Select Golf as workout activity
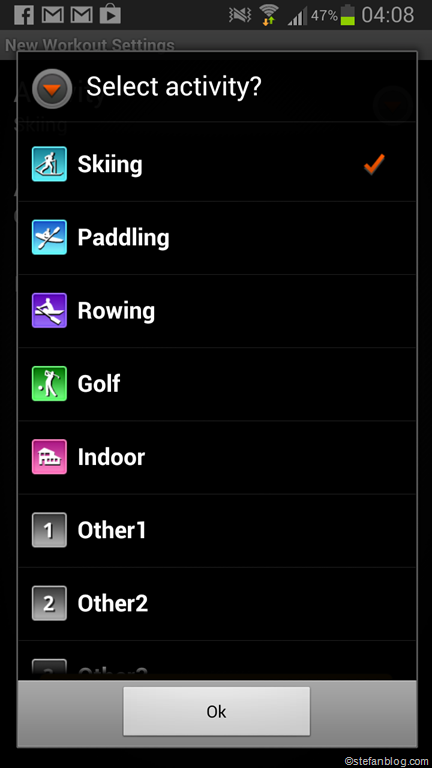Screen dimensions: 432x768 tap(216, 384)
